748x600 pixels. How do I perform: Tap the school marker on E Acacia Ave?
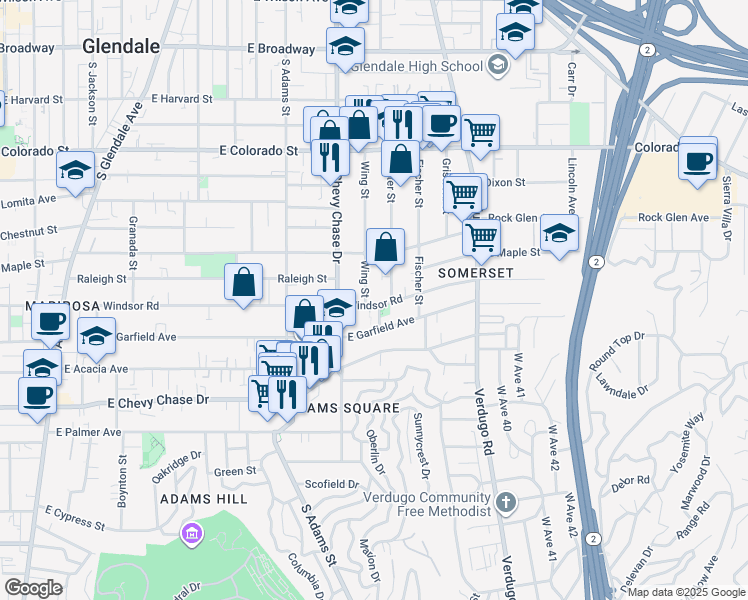[42, 367]
